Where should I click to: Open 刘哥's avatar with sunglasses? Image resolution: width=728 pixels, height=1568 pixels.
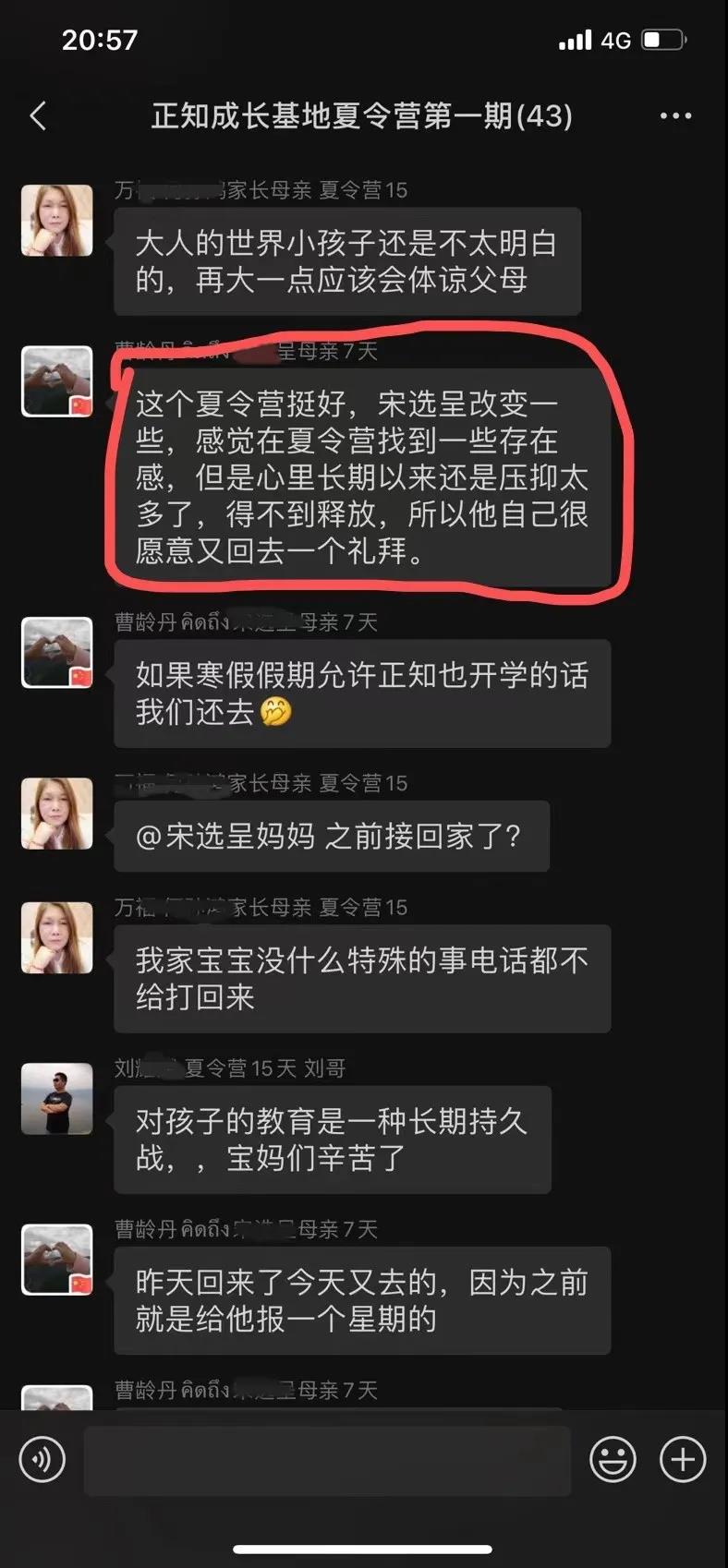pyautogui.click(x=57, y=1098)
